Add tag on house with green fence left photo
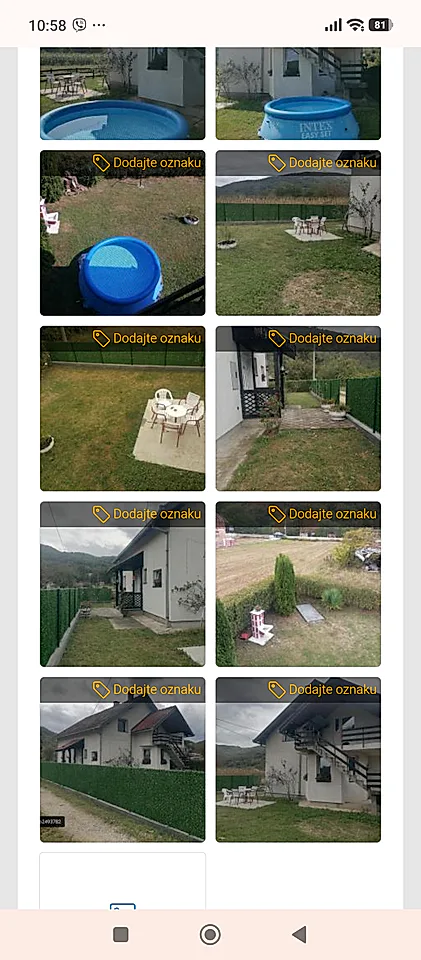421x960 pixels. (x=147, y=514)
